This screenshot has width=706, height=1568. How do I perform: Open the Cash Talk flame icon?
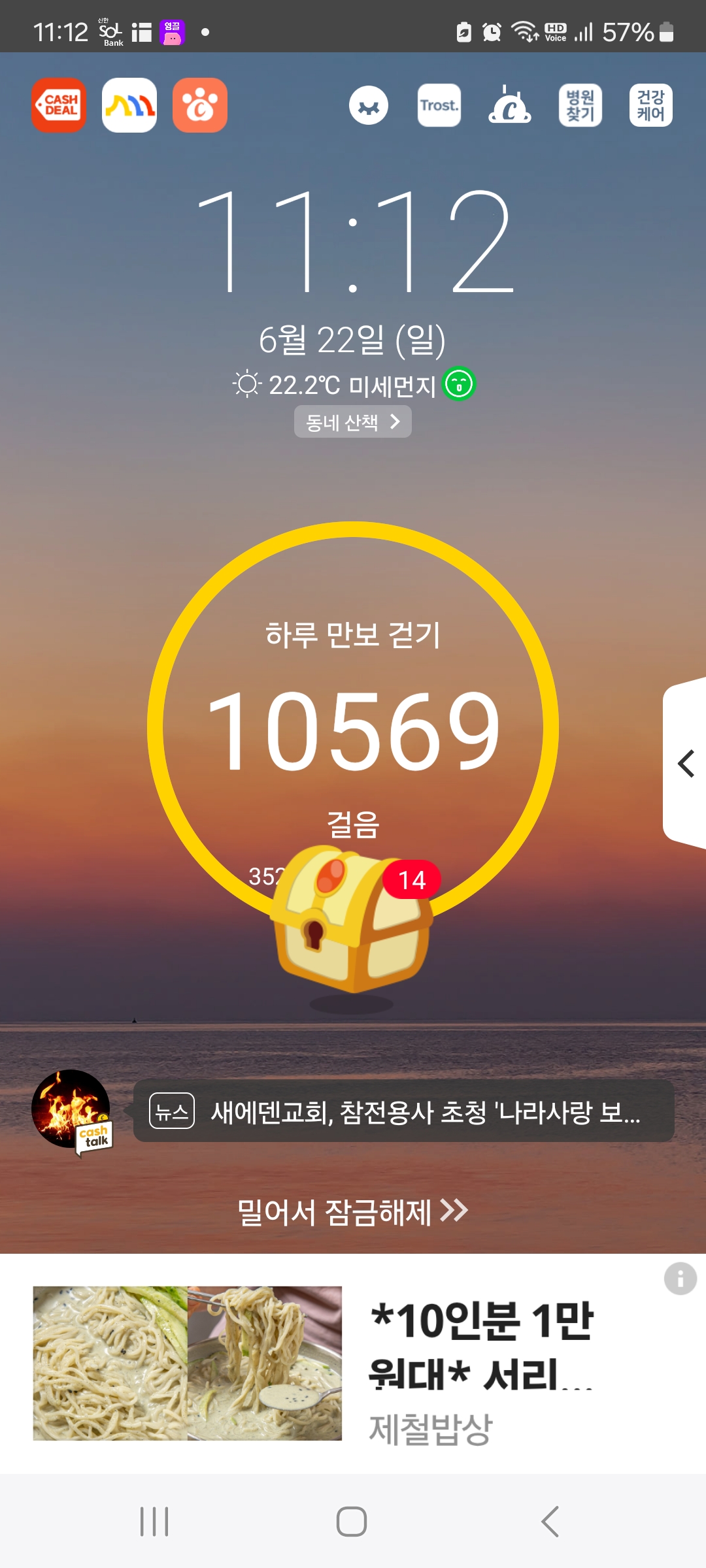click(72, 1110)
